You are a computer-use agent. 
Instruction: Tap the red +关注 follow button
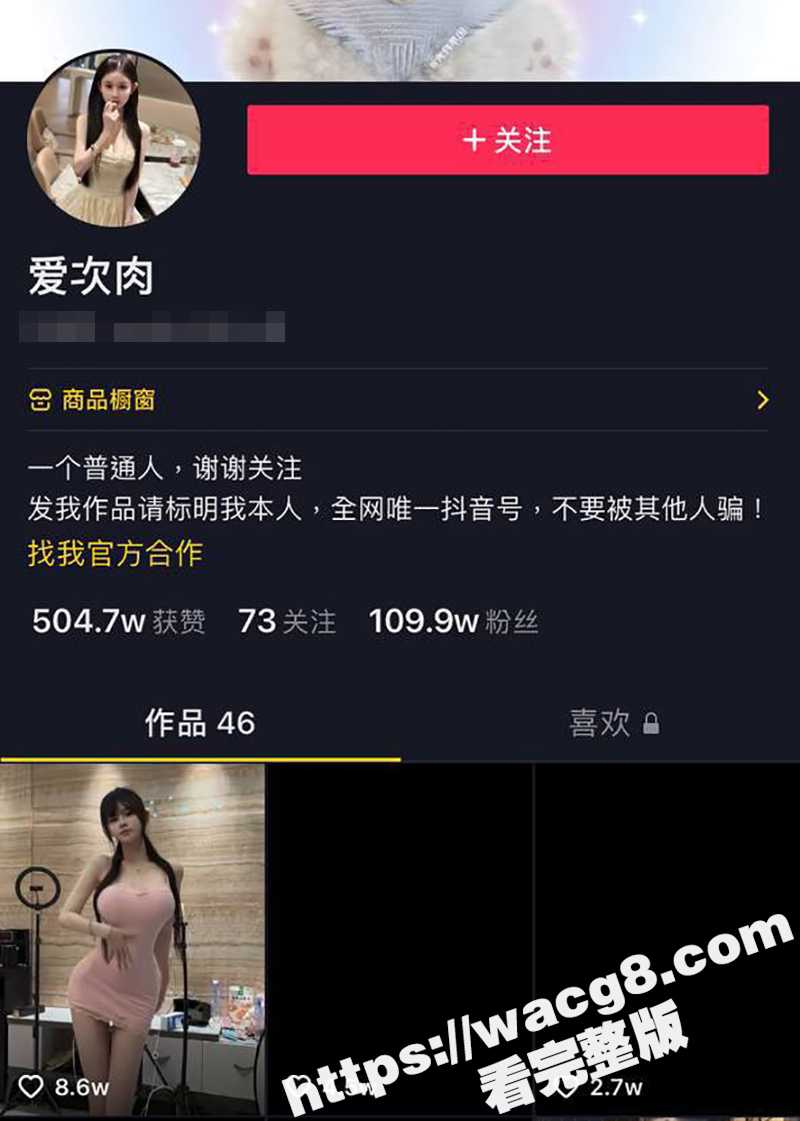[508, 141]
